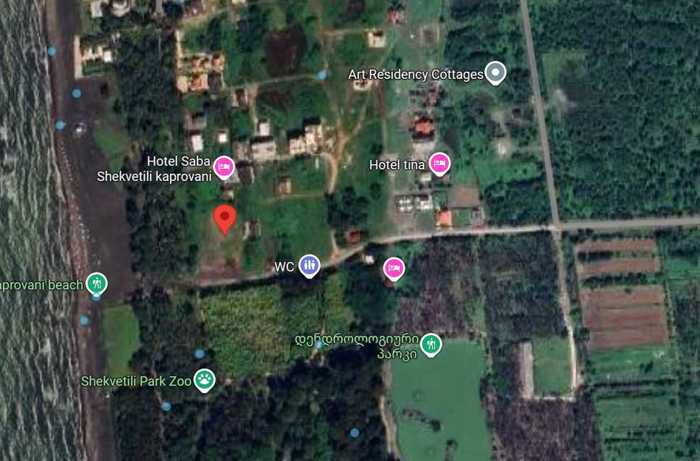The height and width of the screenshot is (461, 700).
Task: Open the WC restroom marker
Action: (310, 266)
